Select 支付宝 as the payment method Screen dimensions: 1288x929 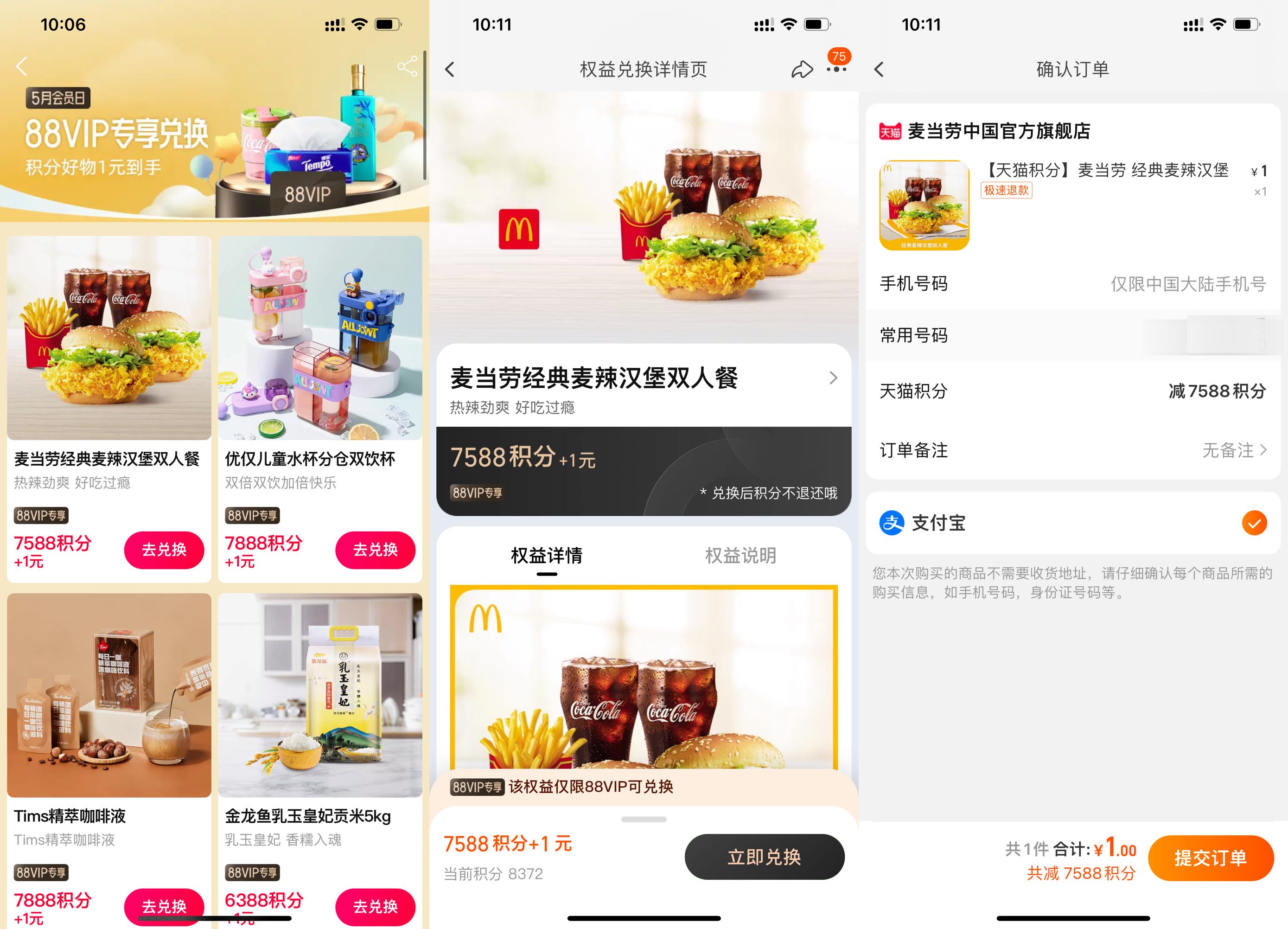[x=1254, y=523]
